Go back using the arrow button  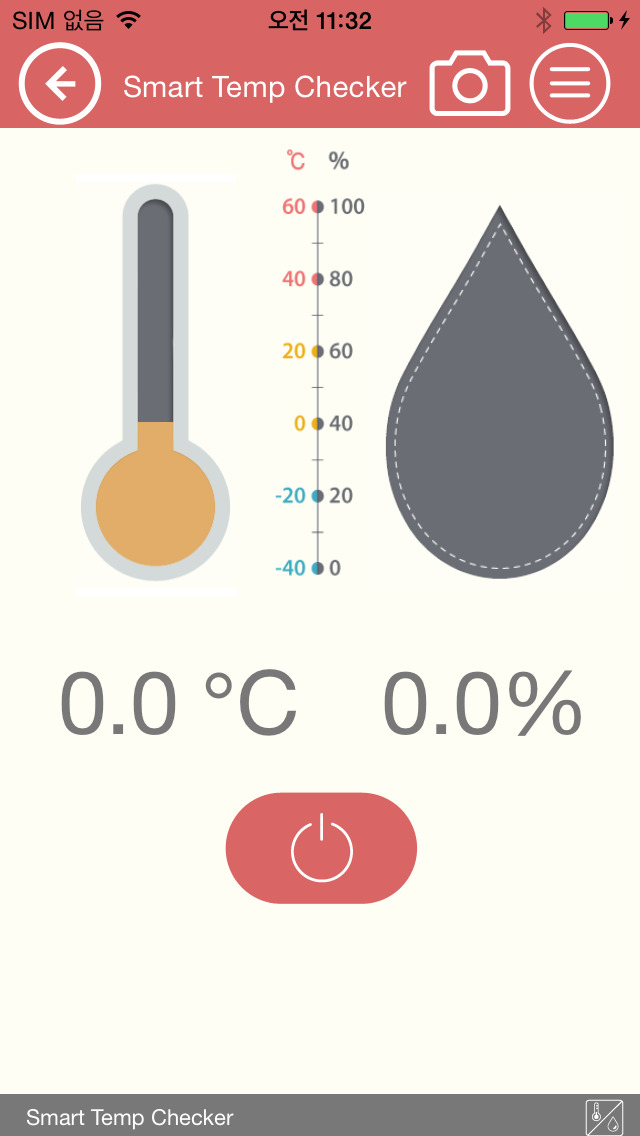[59, 85]
